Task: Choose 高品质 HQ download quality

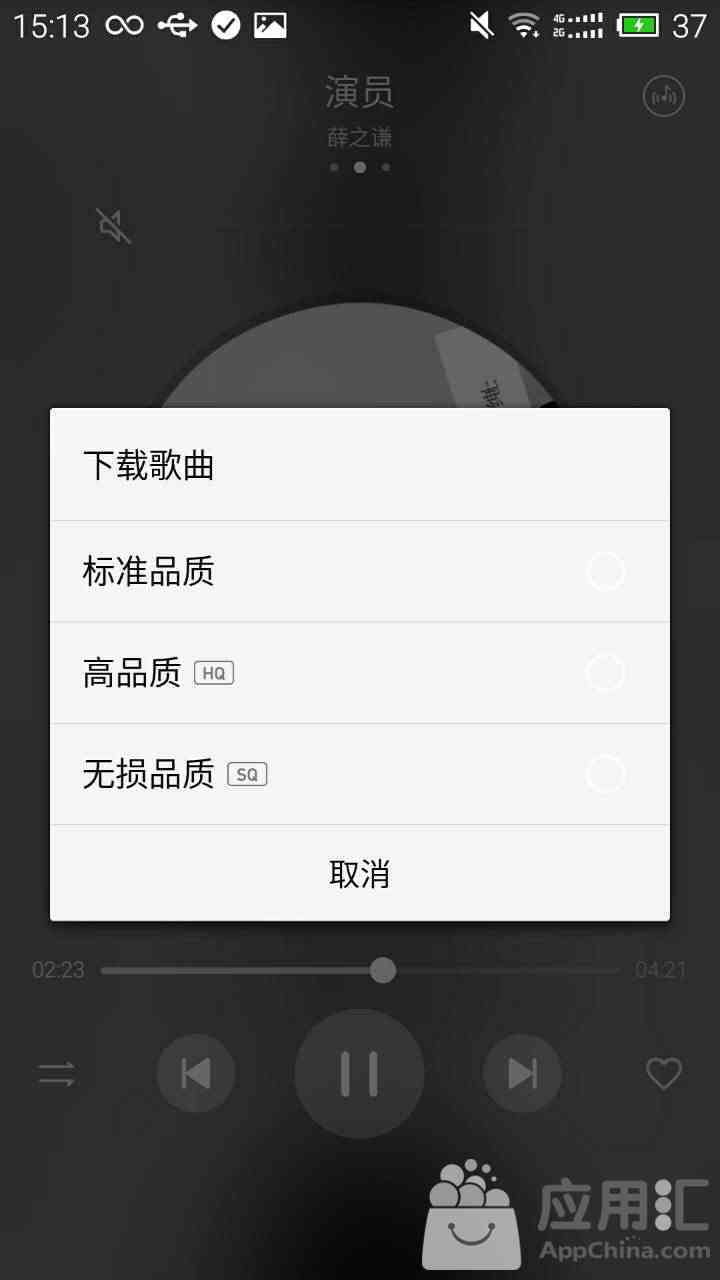Action: click(360, 673)
